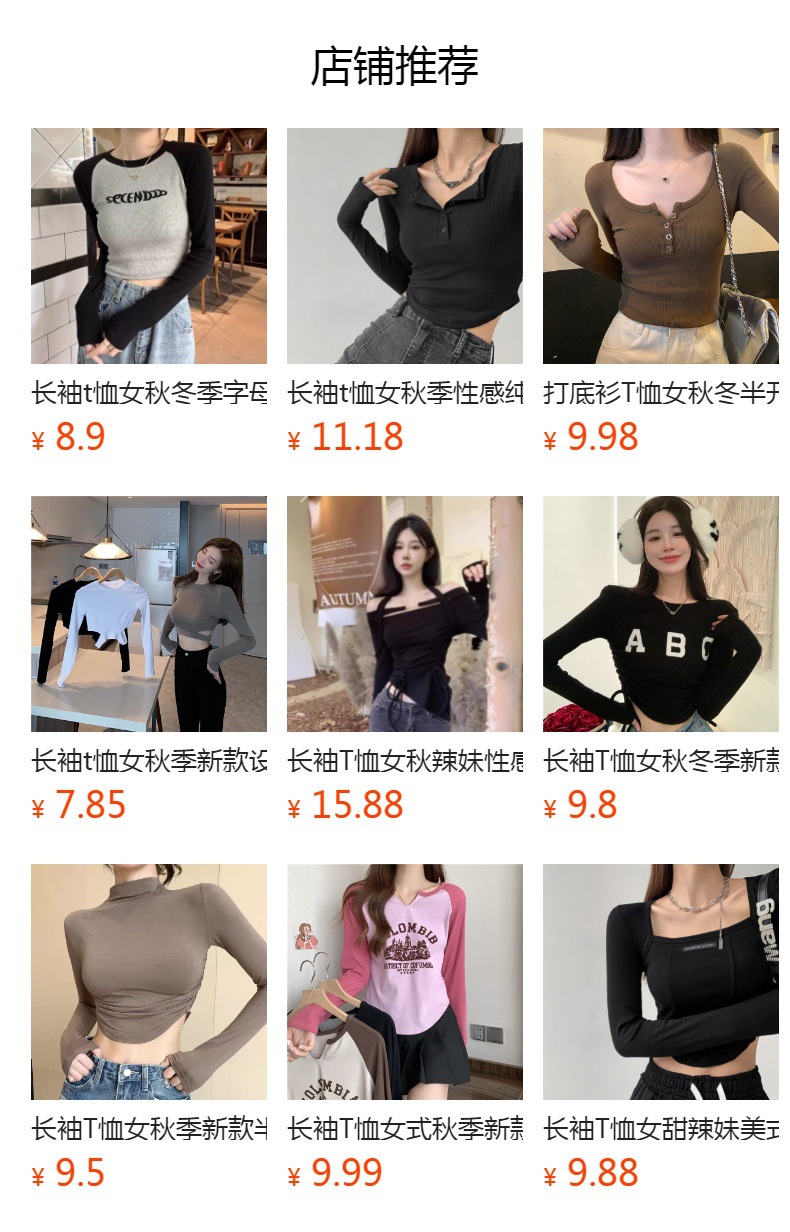Open the ¥9.5 brown mock-neck tee

coord(149,982)
